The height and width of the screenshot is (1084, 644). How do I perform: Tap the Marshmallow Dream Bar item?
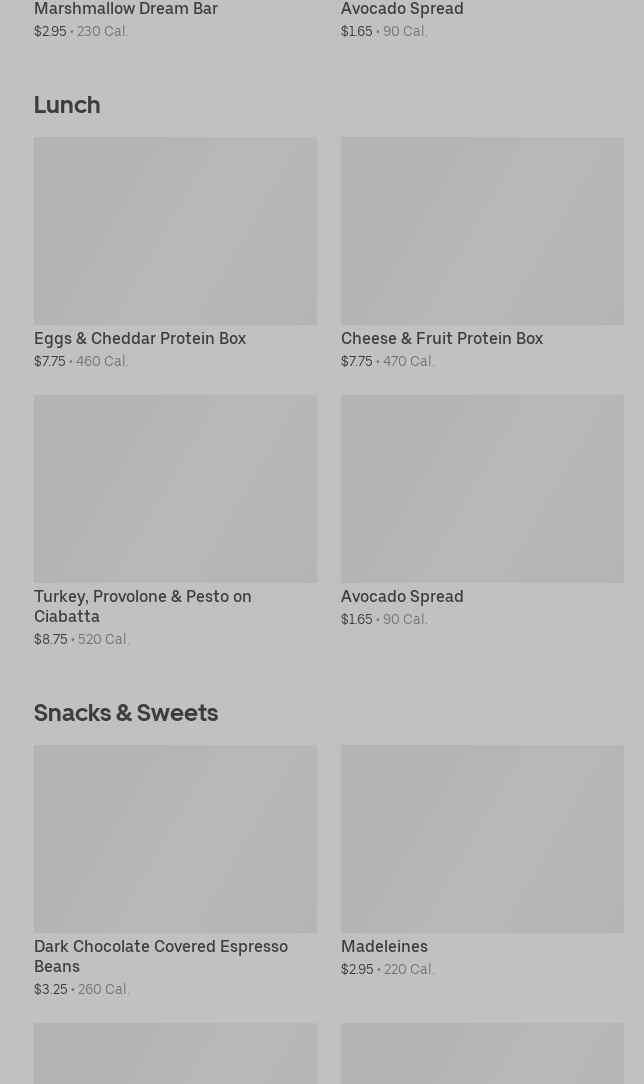click(x=126, y=10)
